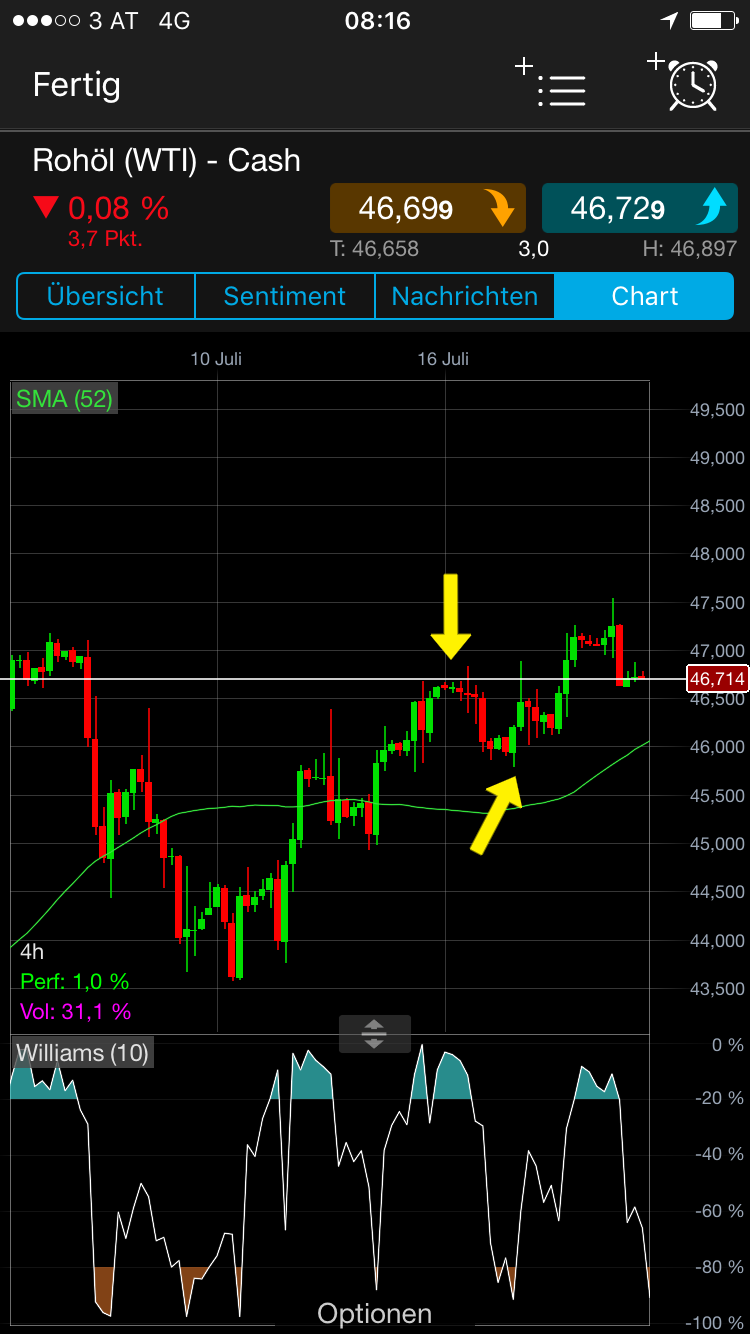Open the Nachrichten tab
This screenshot has height=1334, width=750.
464,296
